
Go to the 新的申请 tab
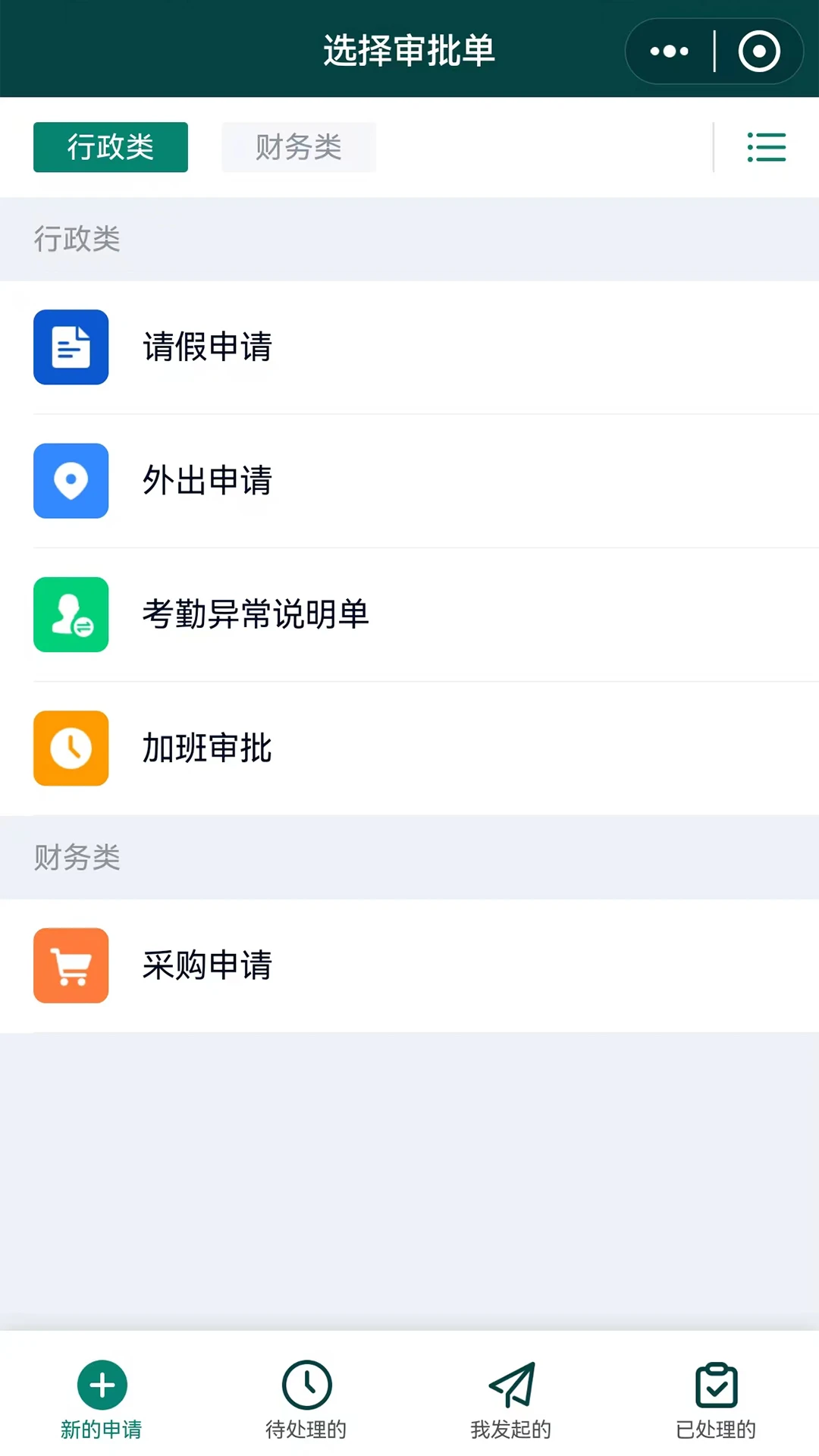point(102,1400)
